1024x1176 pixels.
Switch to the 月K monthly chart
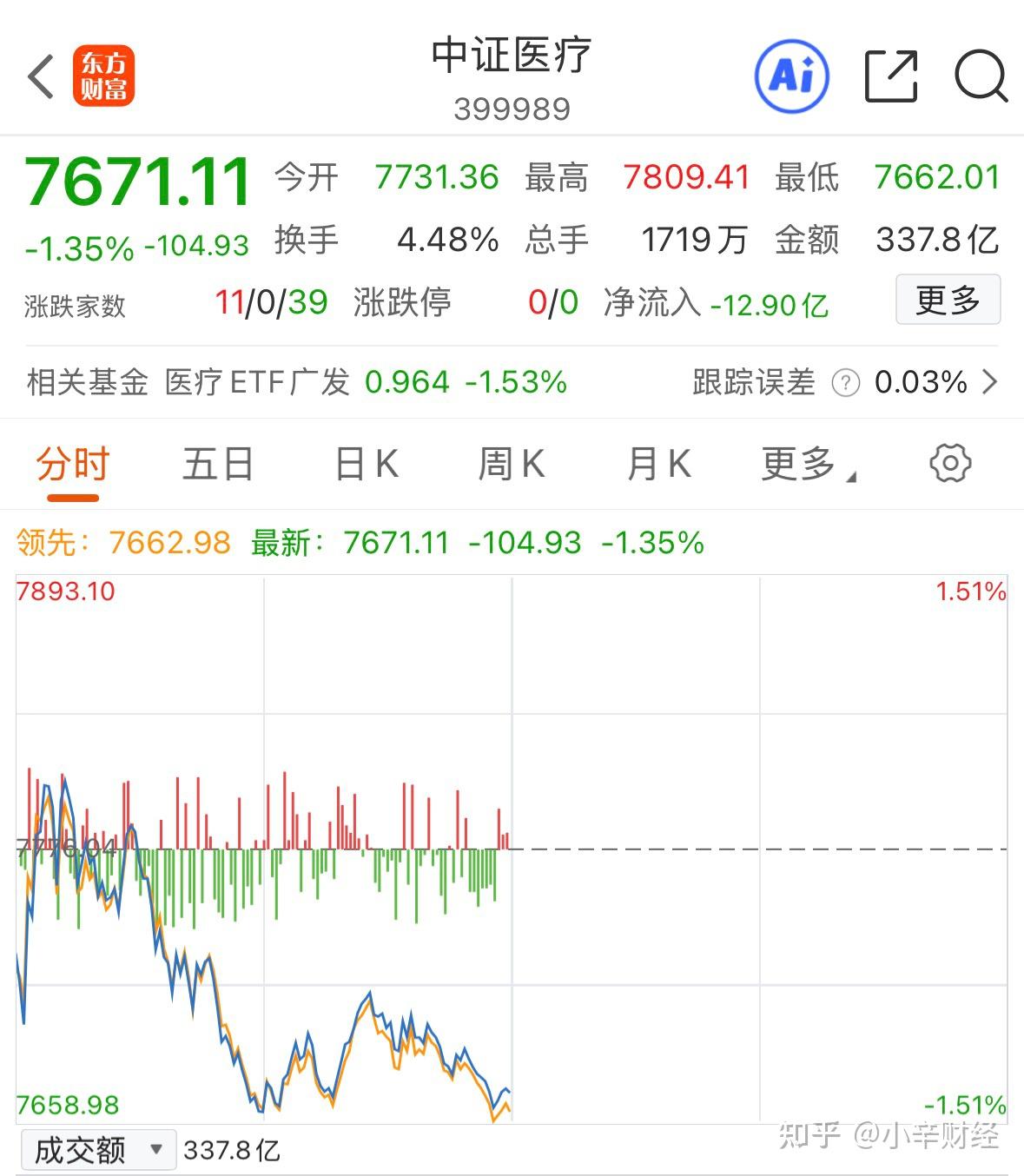[x=658, y=463]
